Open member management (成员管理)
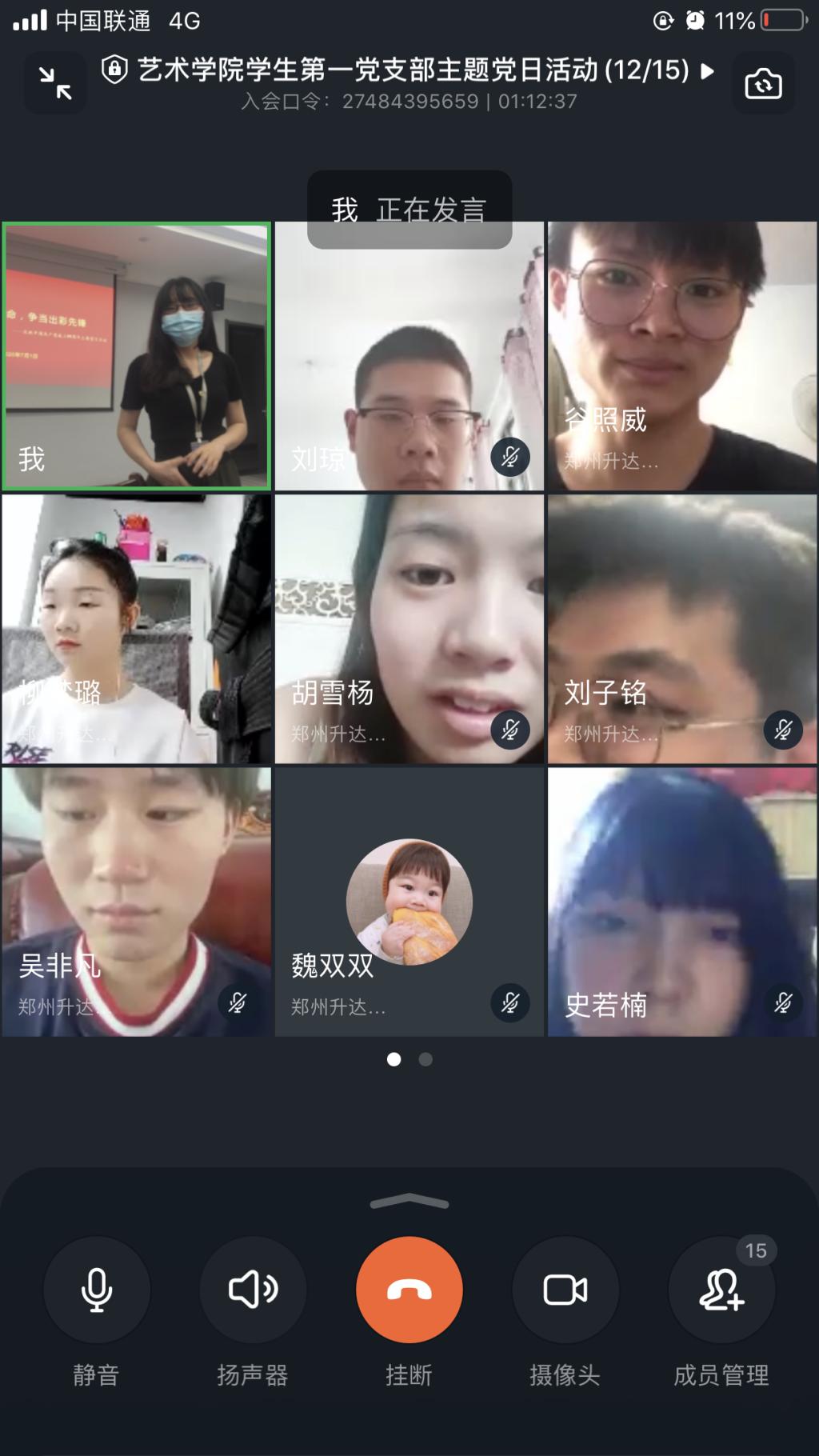The image size is (819, 1456). coord(721,1290)
